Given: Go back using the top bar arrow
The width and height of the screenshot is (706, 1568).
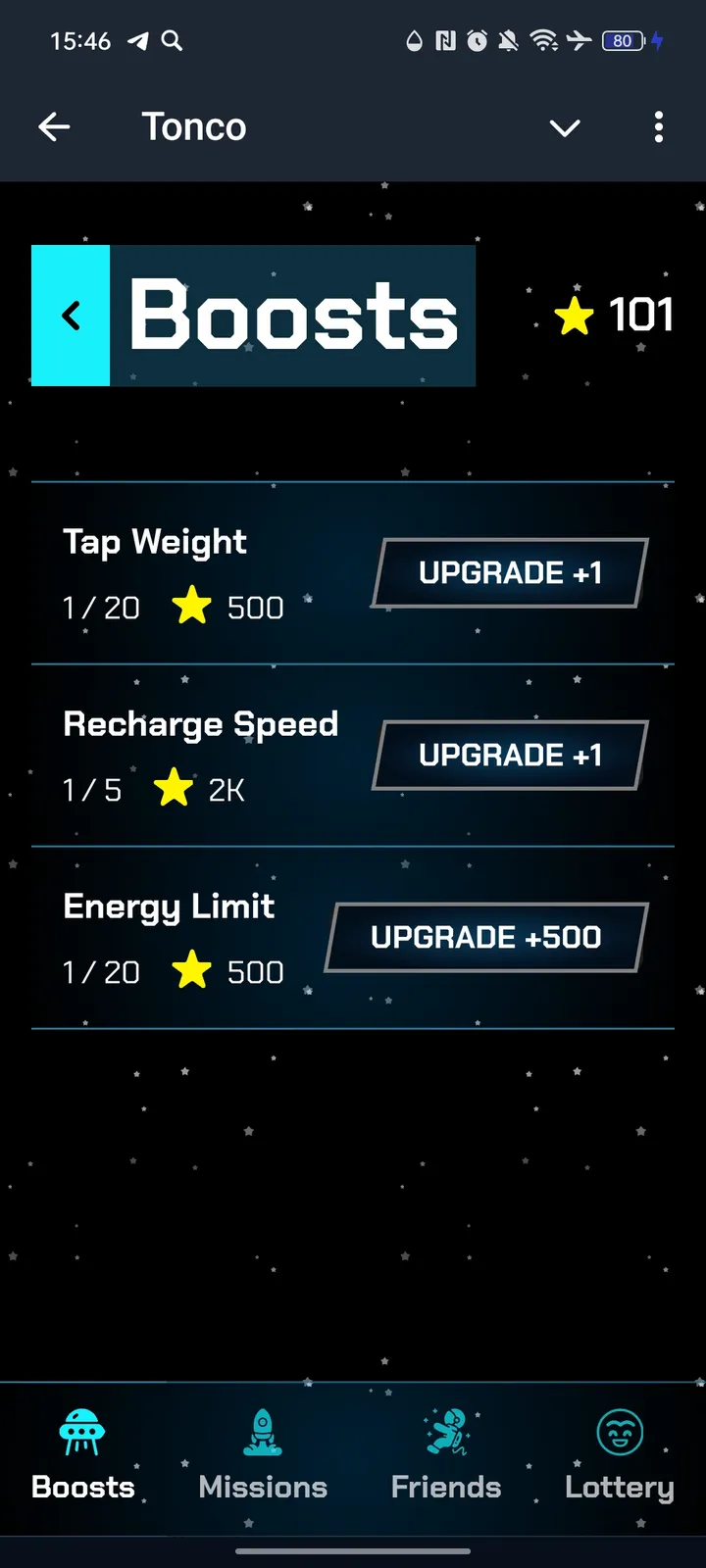Looking at the screenshot, I should 54,126.
